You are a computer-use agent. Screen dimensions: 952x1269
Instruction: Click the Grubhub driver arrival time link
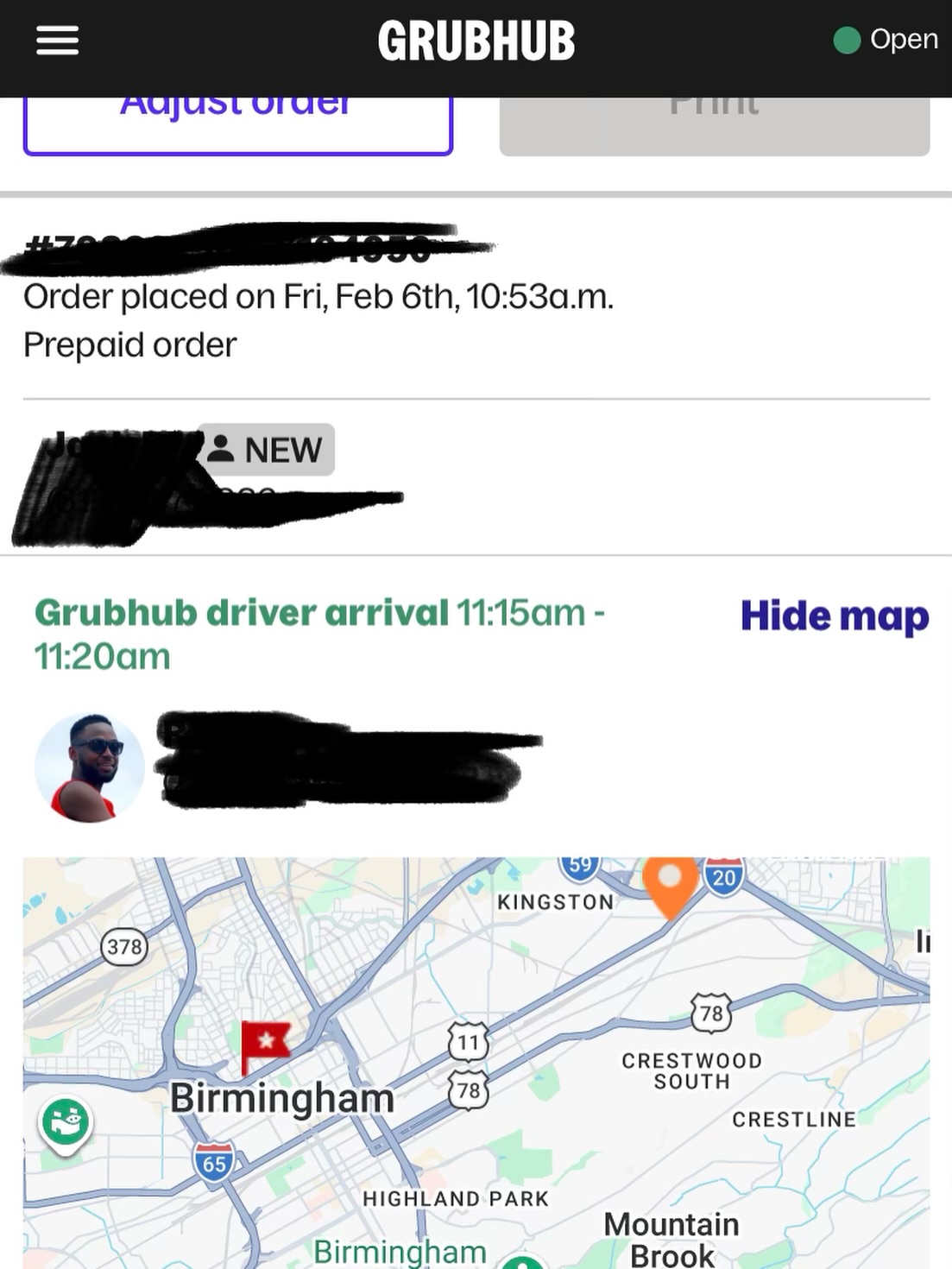(x=319, y=633)
